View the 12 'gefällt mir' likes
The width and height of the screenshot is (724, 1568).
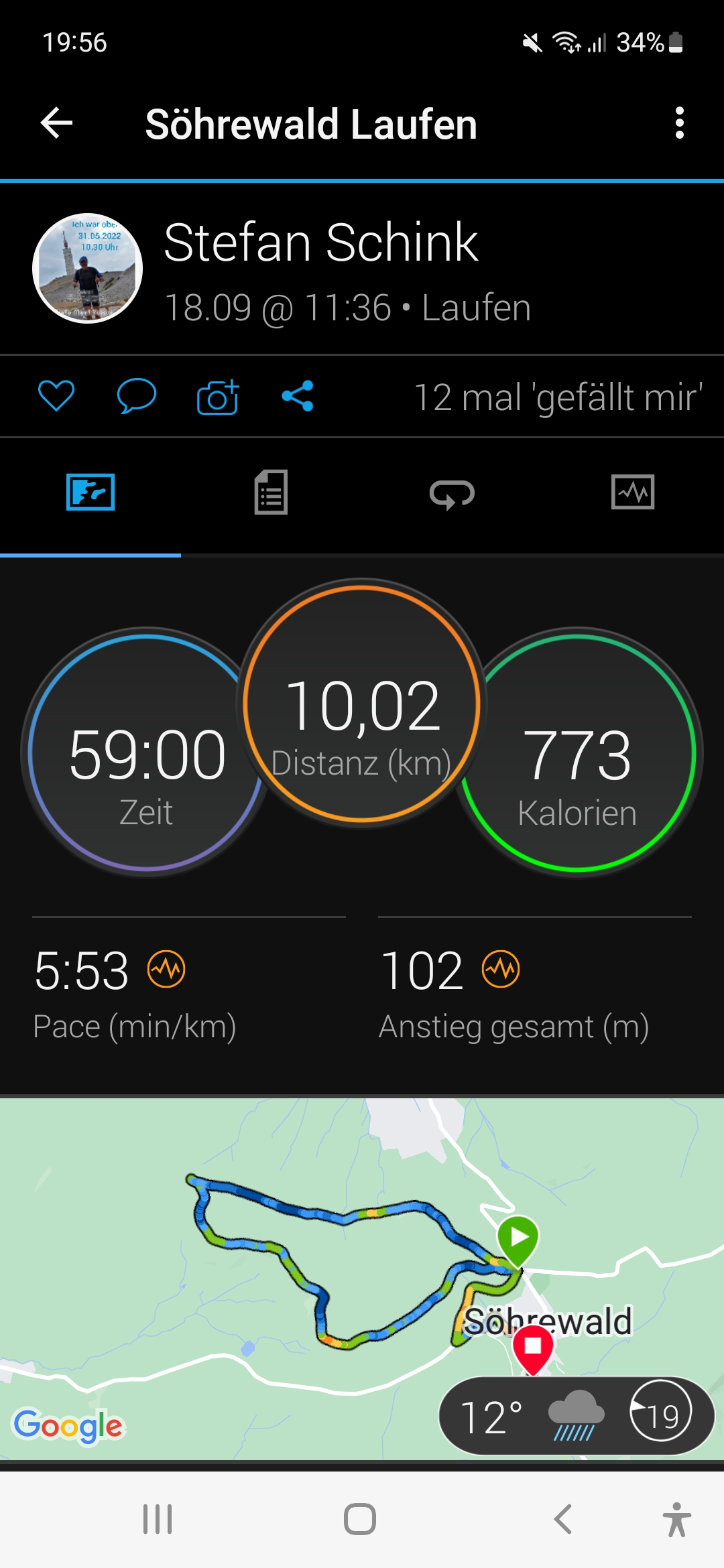click(558, 397)
